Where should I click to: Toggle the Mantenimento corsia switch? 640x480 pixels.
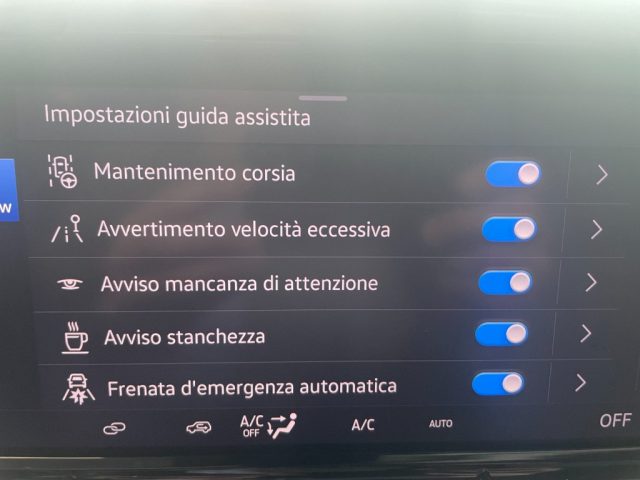(x=513, y=174)
